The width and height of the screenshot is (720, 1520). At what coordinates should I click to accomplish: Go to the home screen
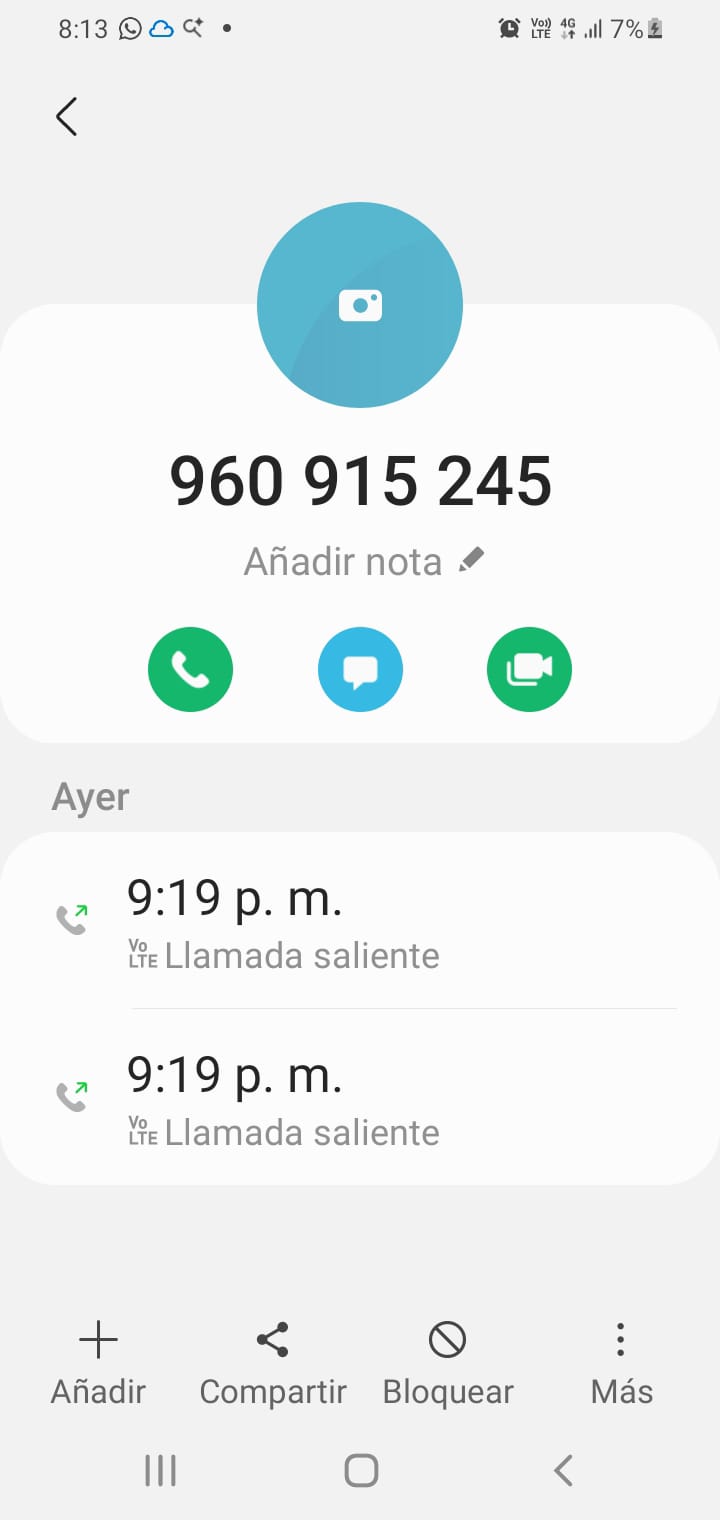coord(361,1470)
